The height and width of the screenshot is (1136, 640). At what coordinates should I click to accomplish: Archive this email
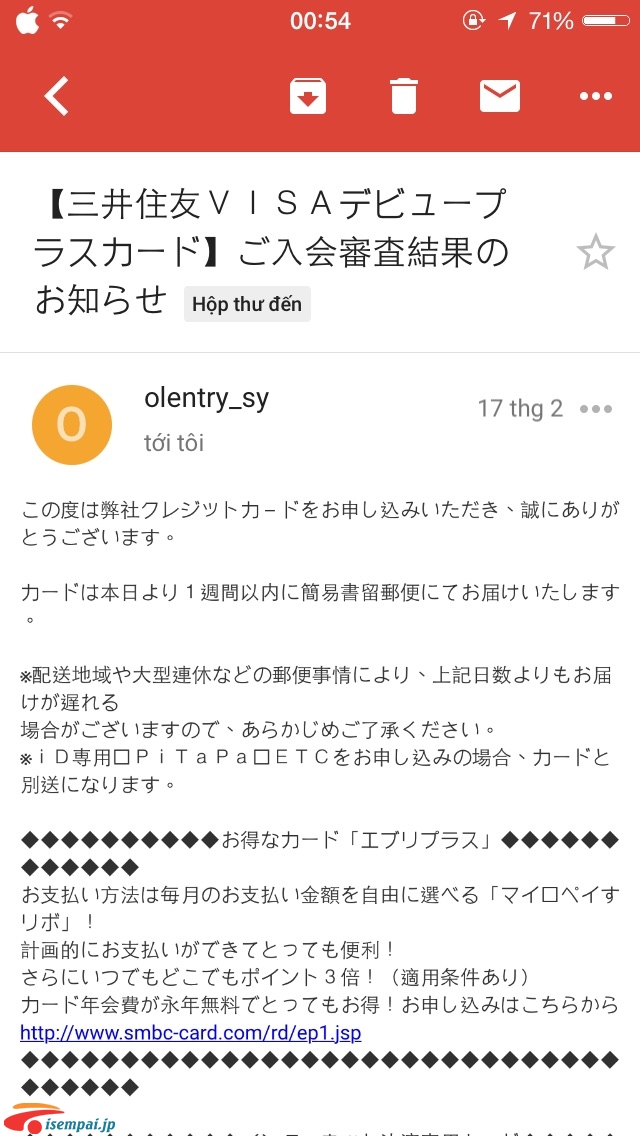click(x=308, y=96)
